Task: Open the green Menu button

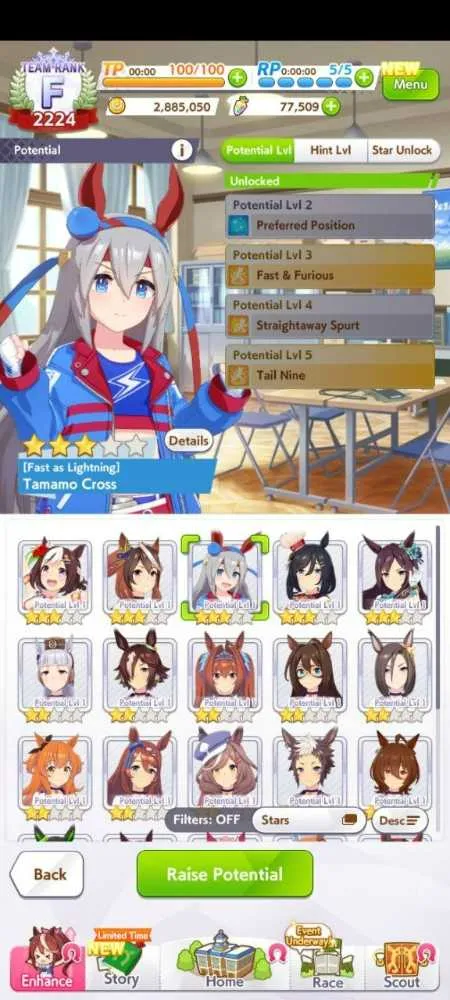Action: (x=410, y=85)
